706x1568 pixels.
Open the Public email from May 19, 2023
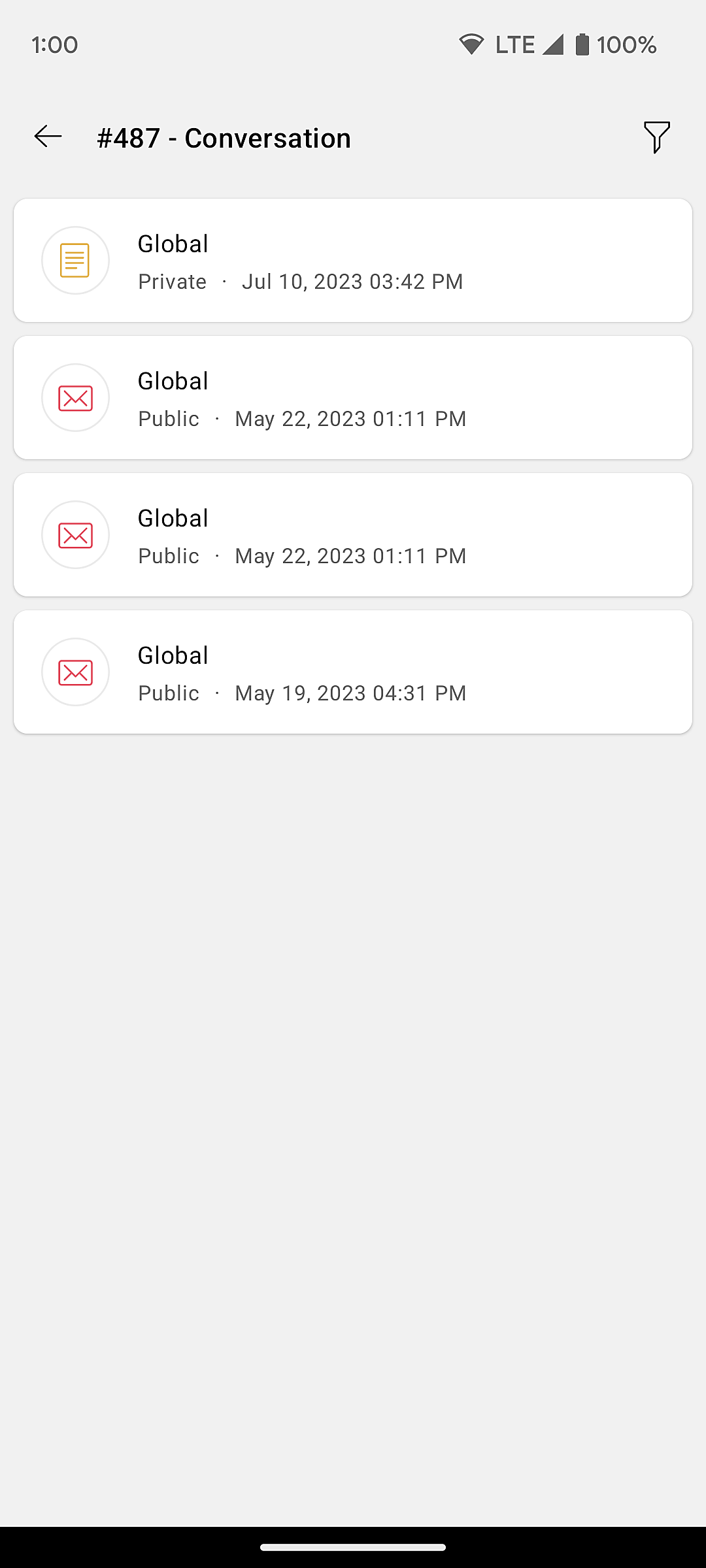(x=353, y=672)
